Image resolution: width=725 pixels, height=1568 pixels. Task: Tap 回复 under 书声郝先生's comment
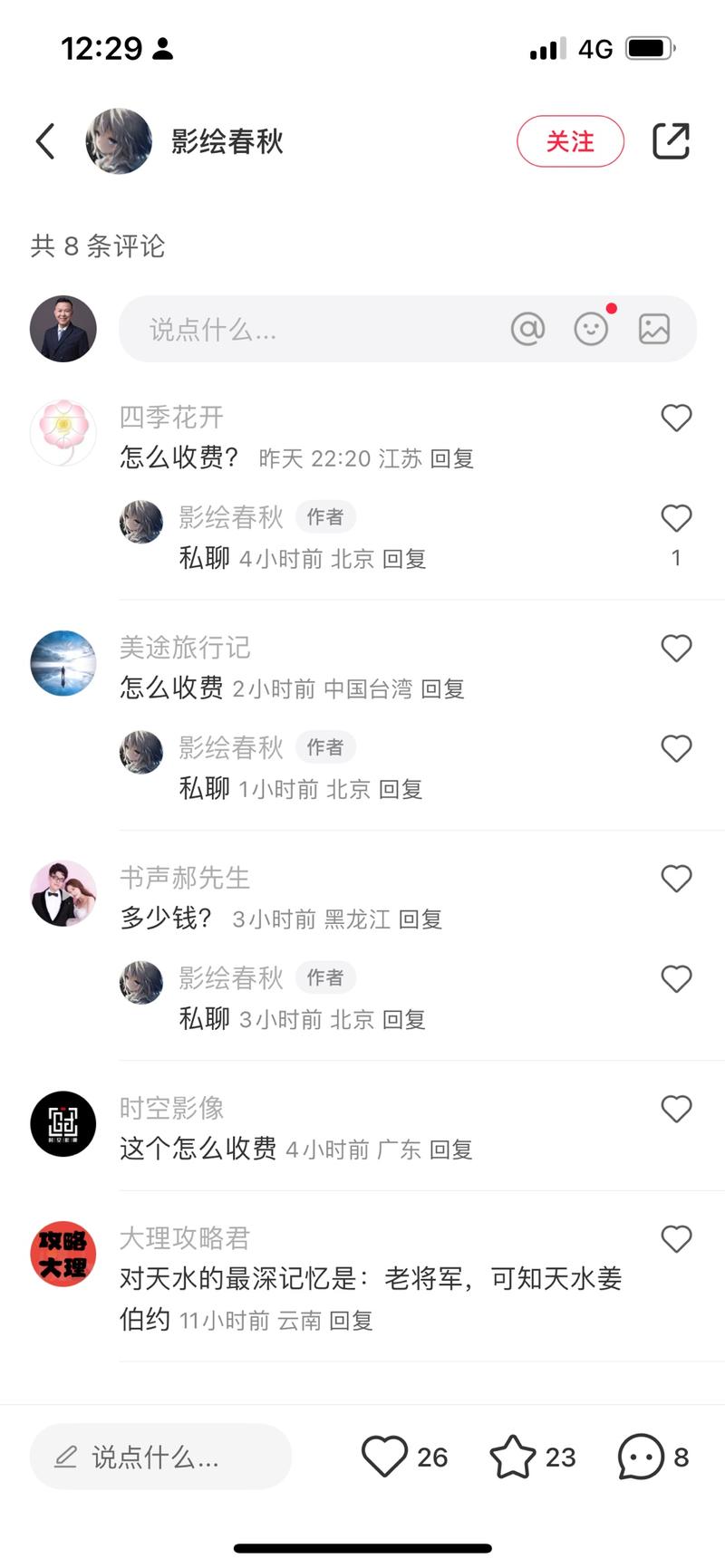click(420, 919)
